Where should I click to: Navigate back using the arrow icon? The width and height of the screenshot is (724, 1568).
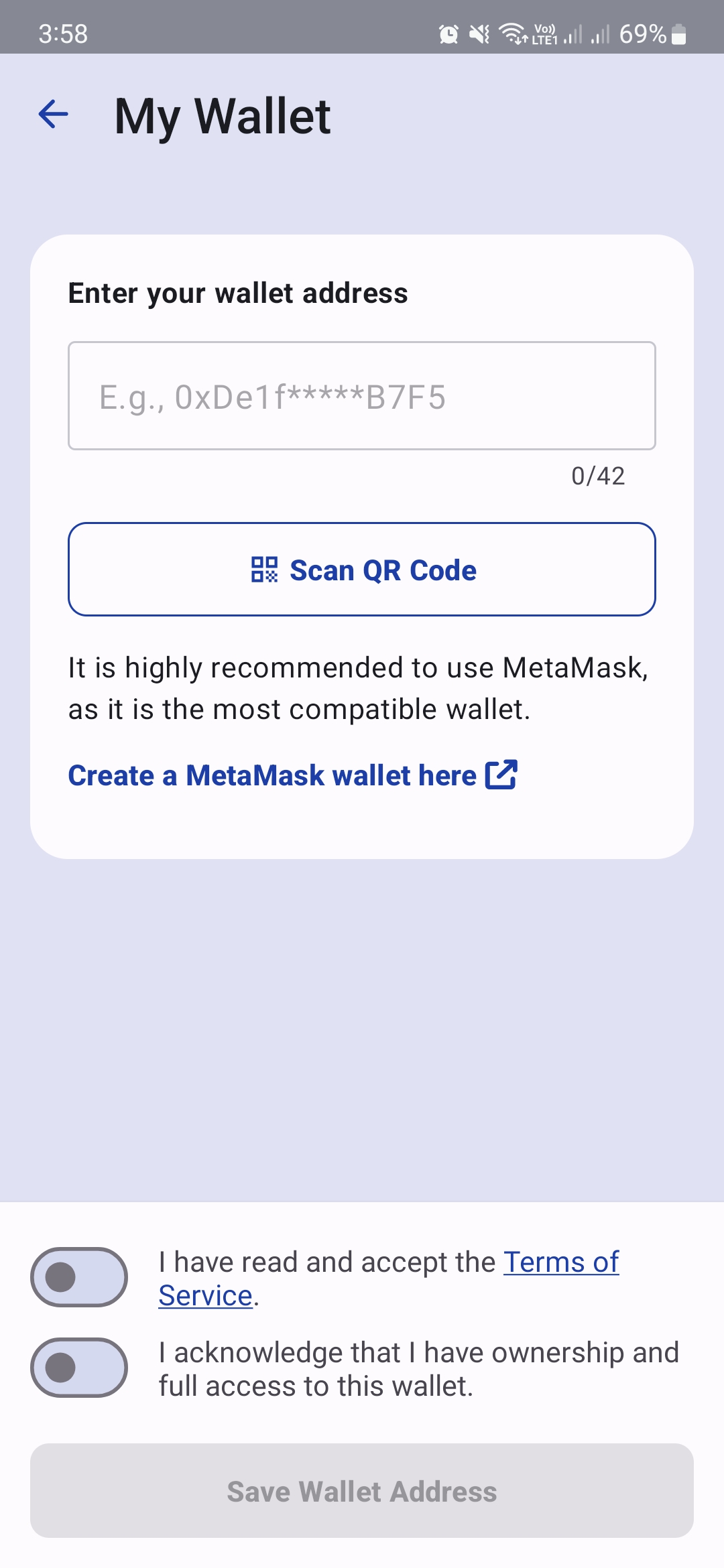pos(52,115)
